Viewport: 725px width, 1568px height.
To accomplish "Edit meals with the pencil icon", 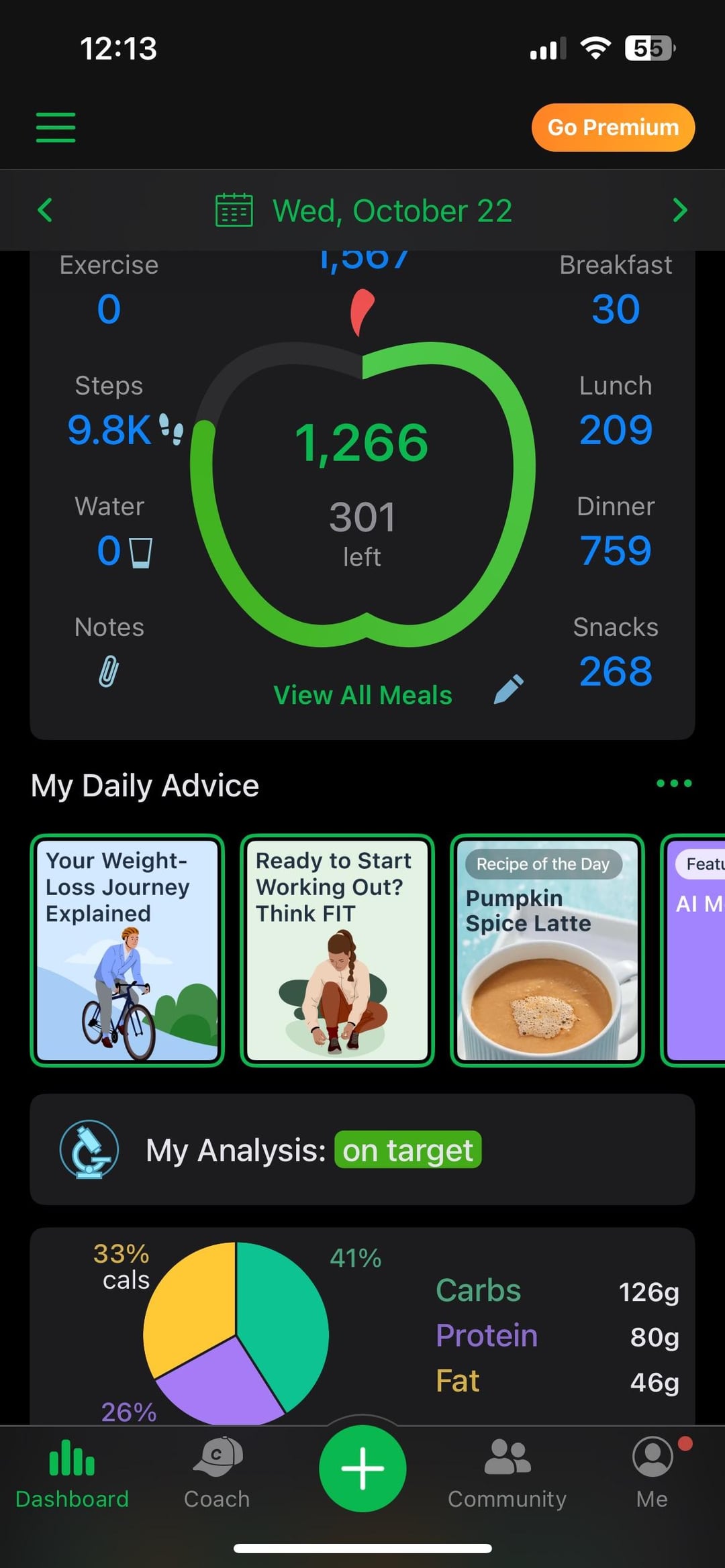I will pos(508,690).
